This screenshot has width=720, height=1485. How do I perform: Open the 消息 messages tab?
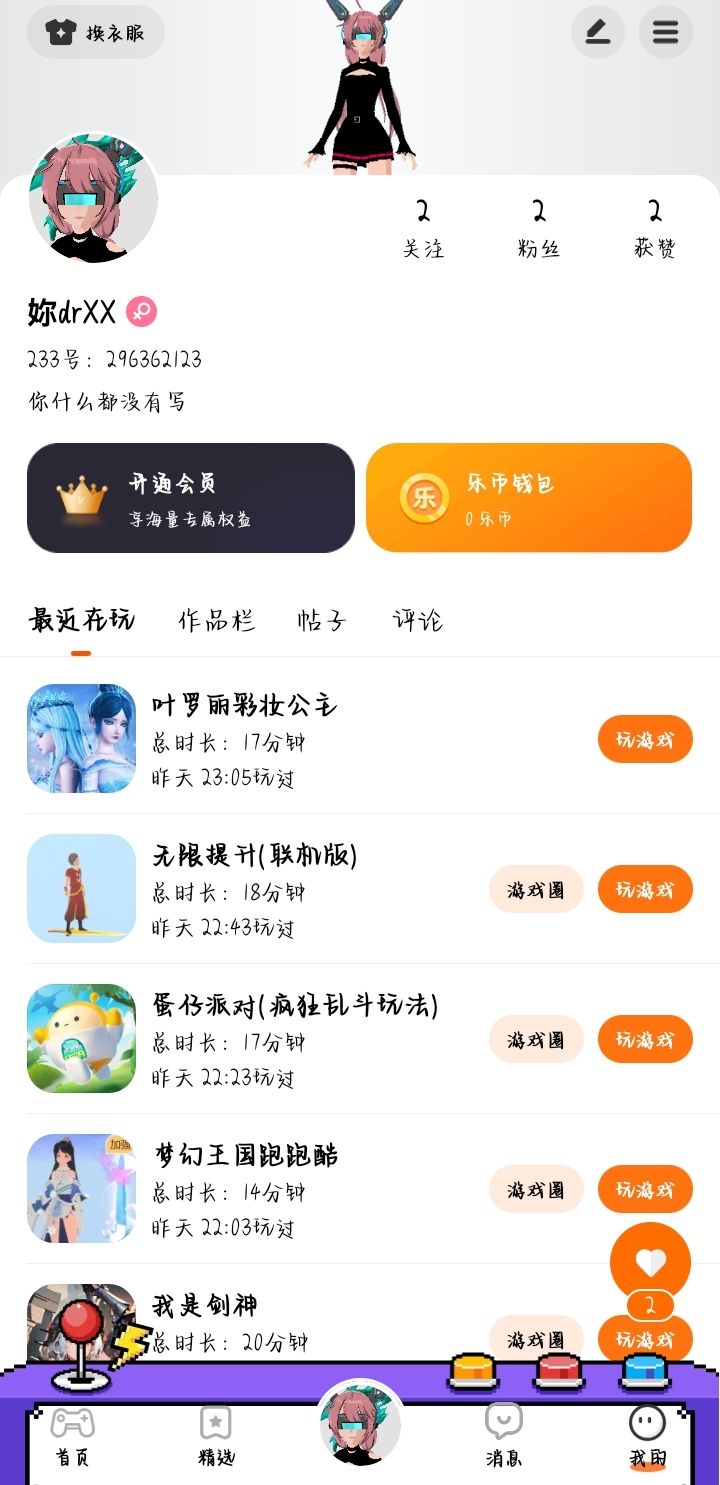click(504, 1437)
